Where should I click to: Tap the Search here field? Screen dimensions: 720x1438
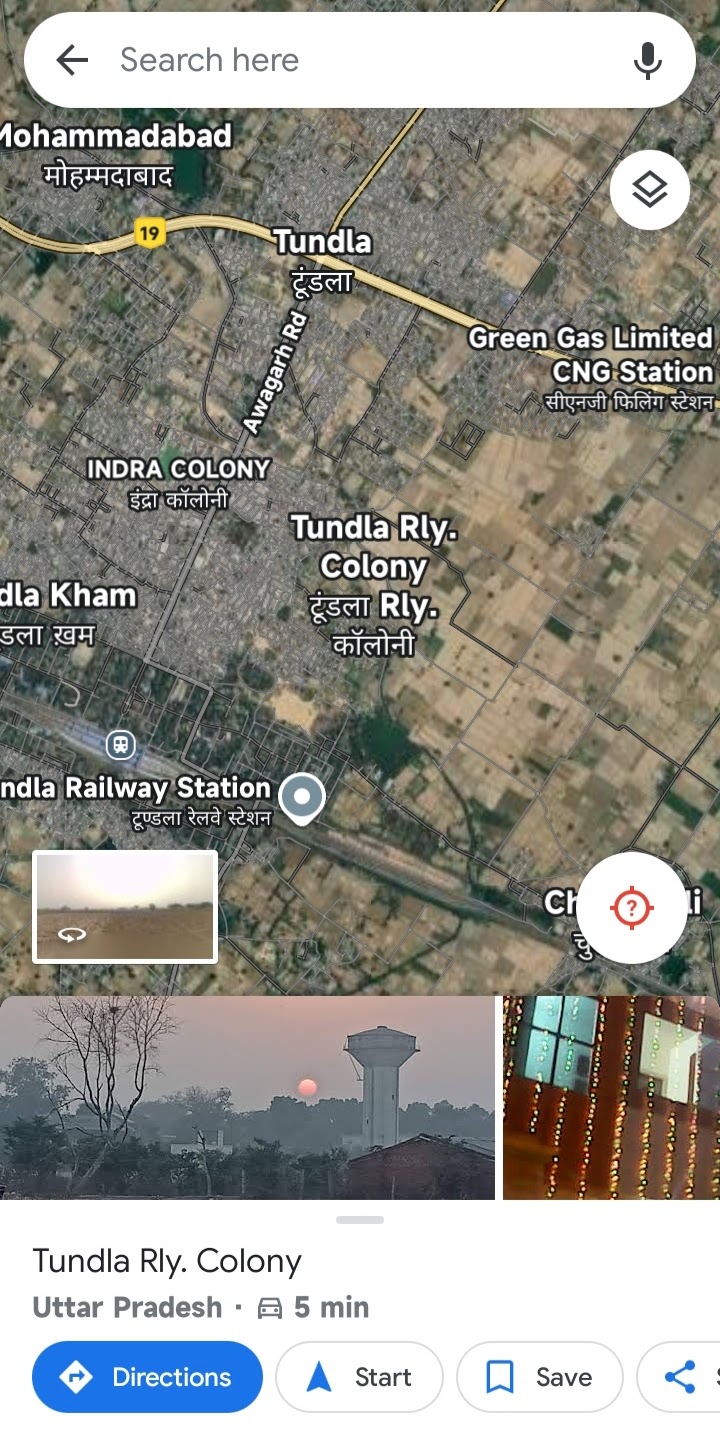pyautogui.click(x=360, y=60)
